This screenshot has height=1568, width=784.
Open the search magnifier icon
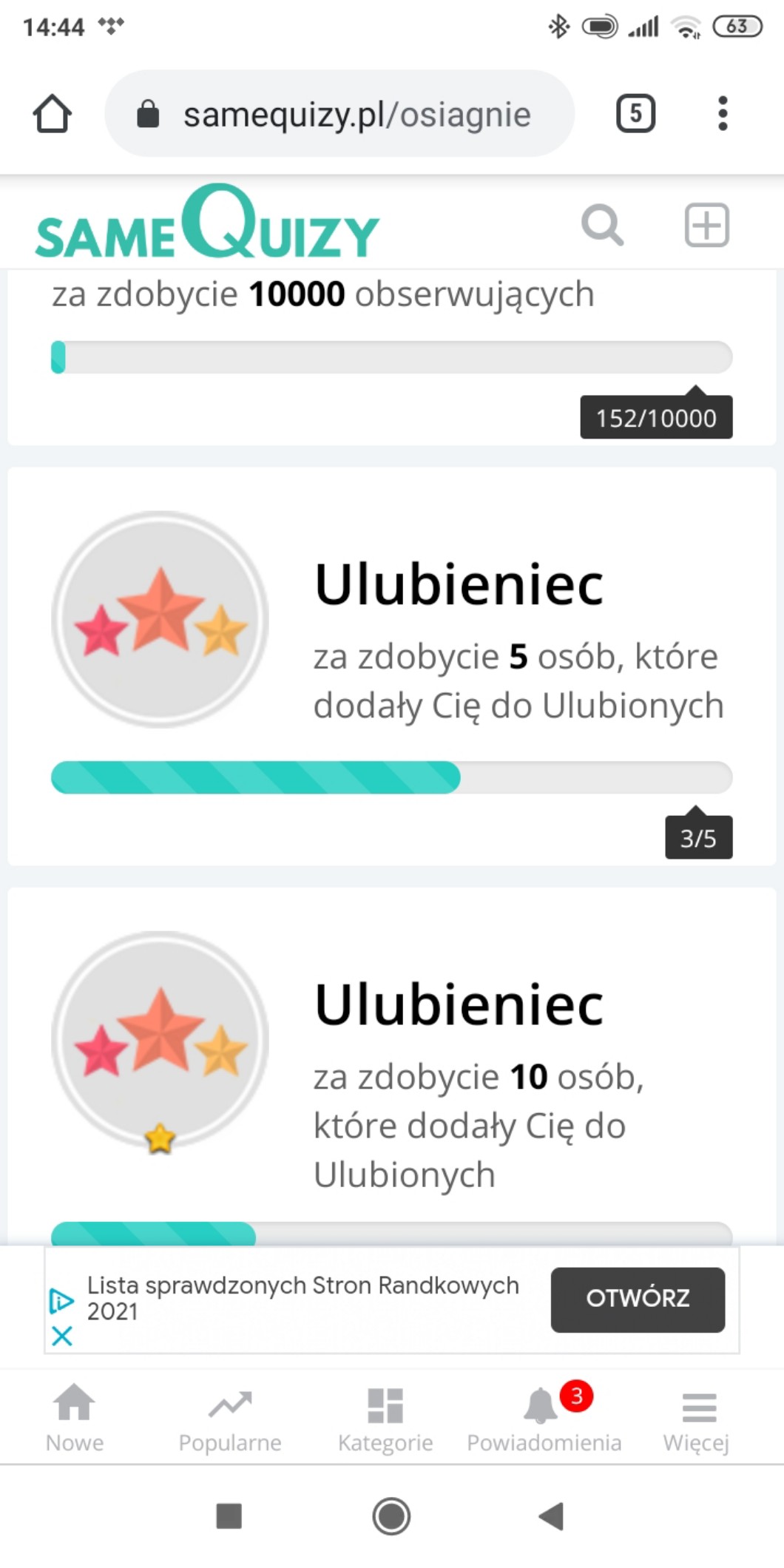602,225
